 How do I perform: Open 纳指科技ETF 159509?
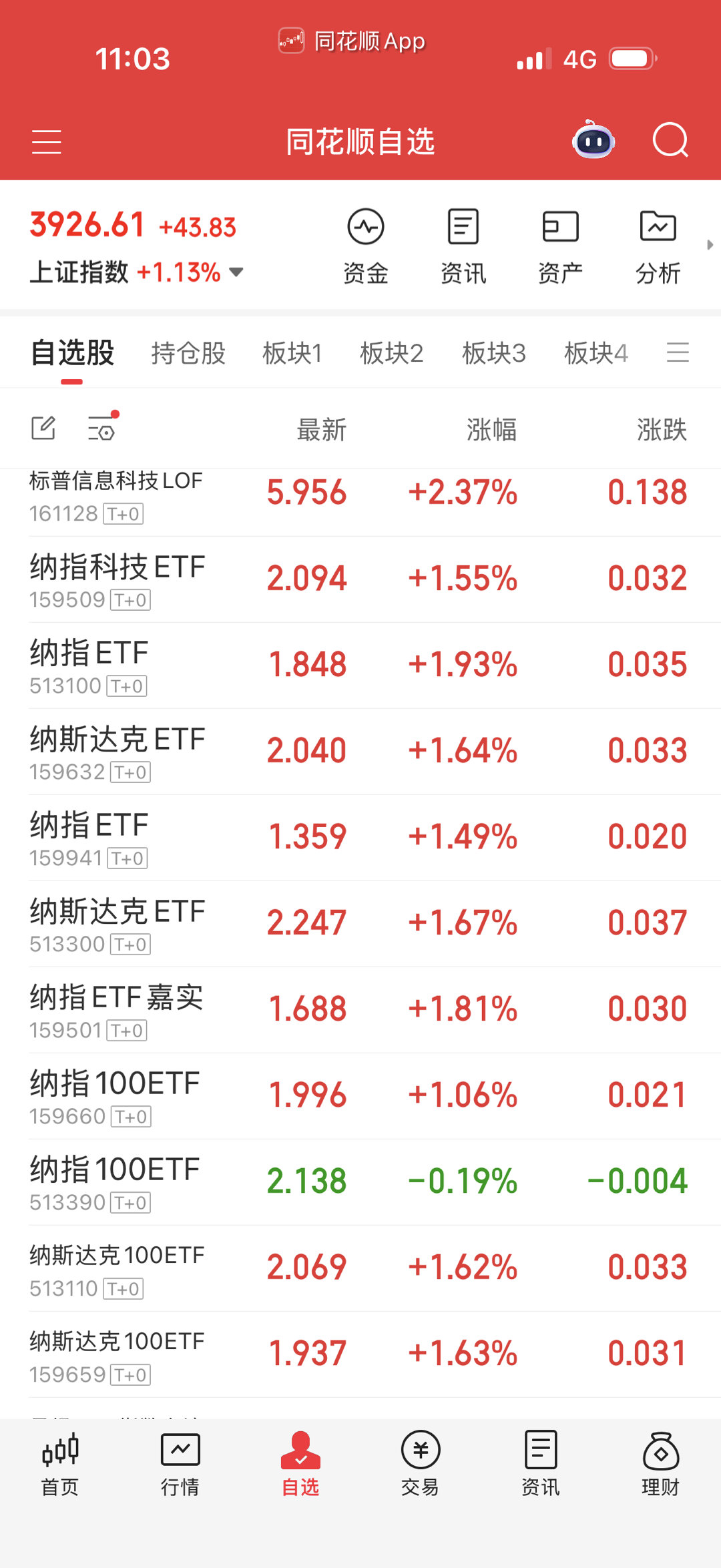[x=360, y=579]
